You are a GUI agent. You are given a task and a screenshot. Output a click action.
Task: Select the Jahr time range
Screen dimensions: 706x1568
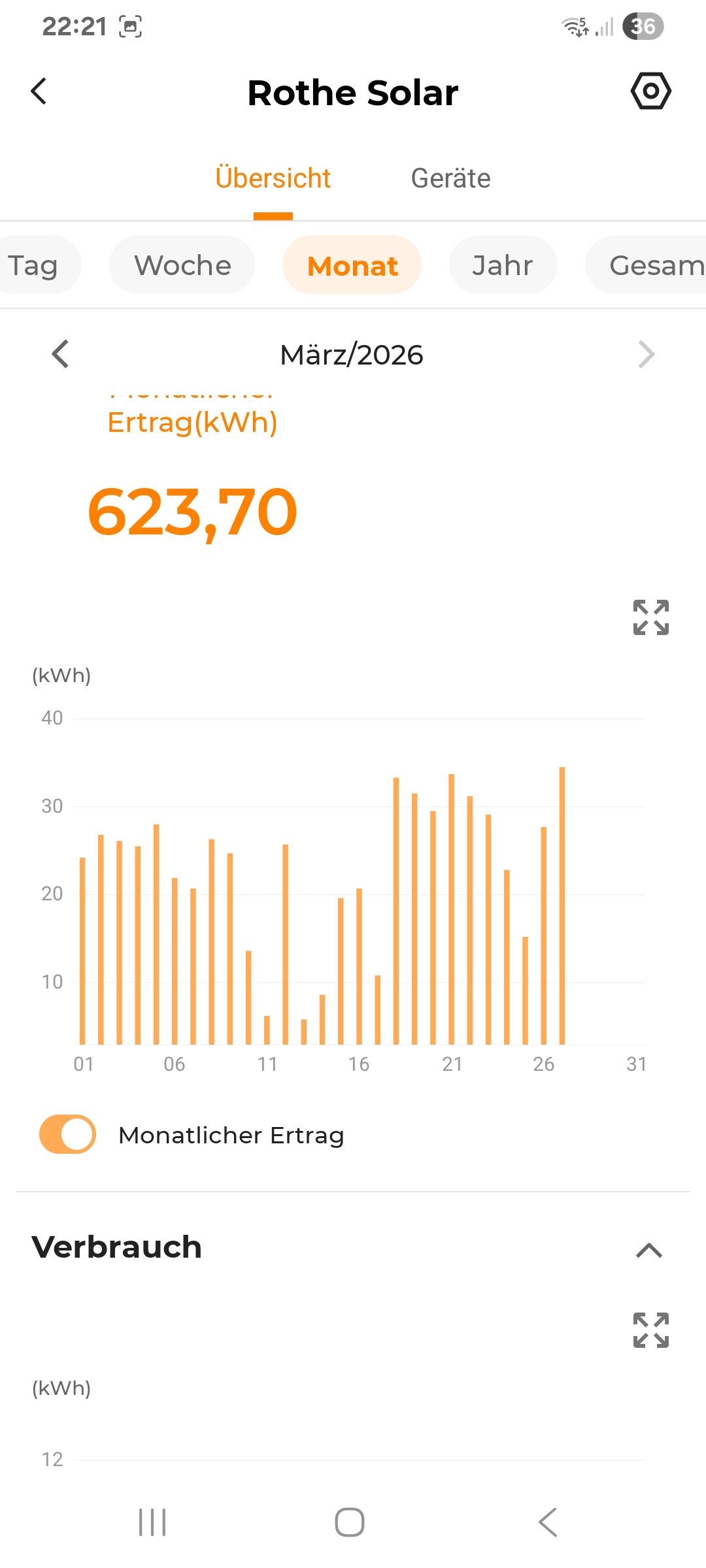click(x=503, y=265)
